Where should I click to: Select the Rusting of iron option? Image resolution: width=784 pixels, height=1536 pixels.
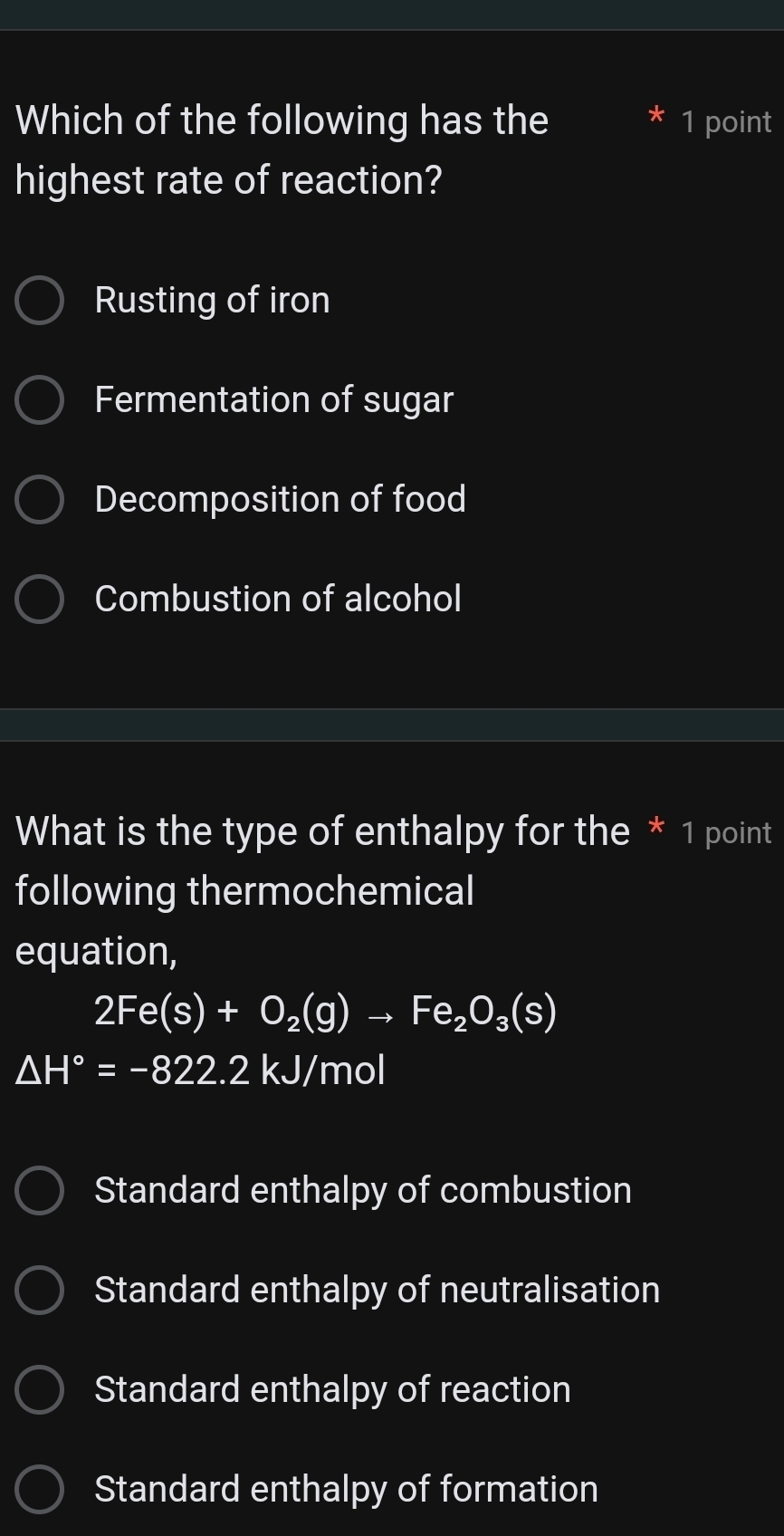coord(39,300)
